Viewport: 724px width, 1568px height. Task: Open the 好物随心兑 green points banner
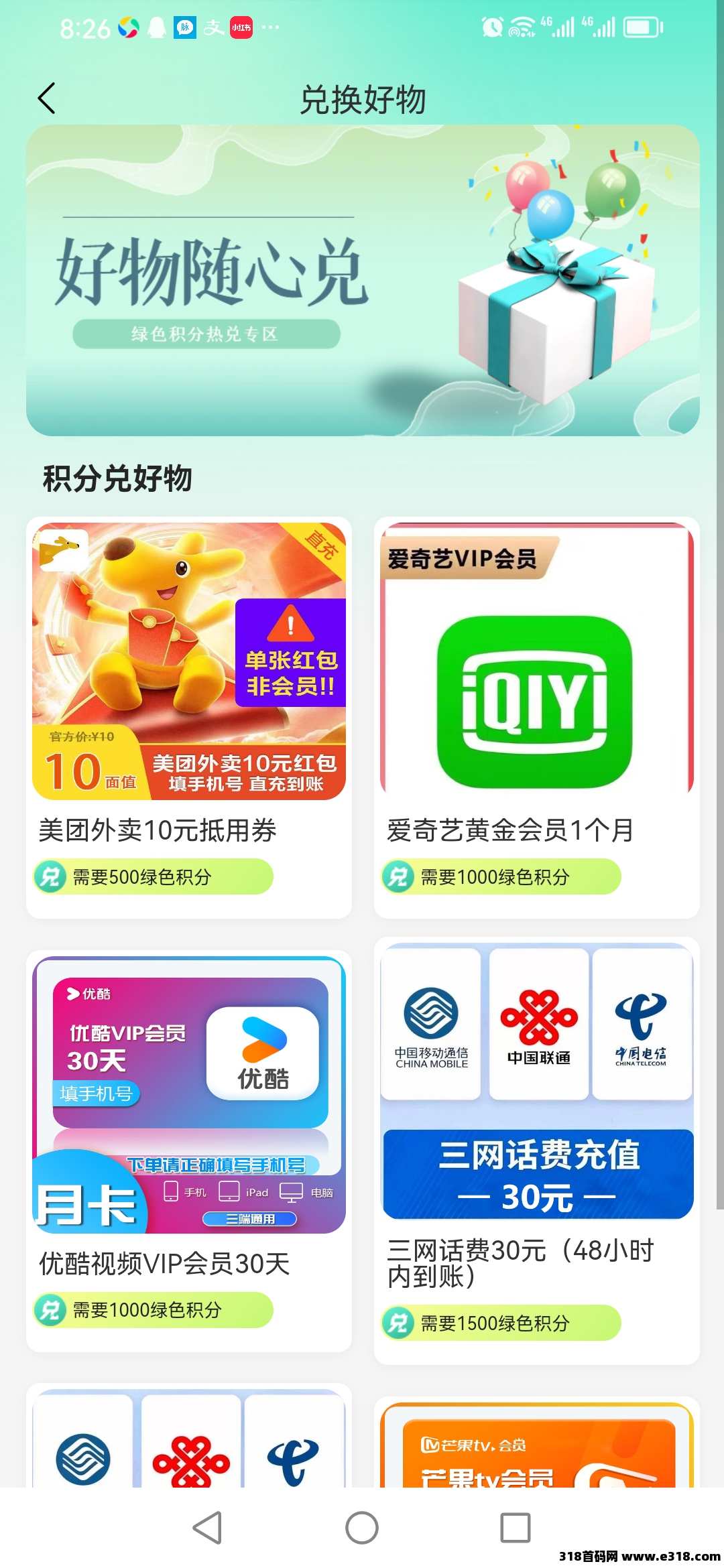point(363,280)
